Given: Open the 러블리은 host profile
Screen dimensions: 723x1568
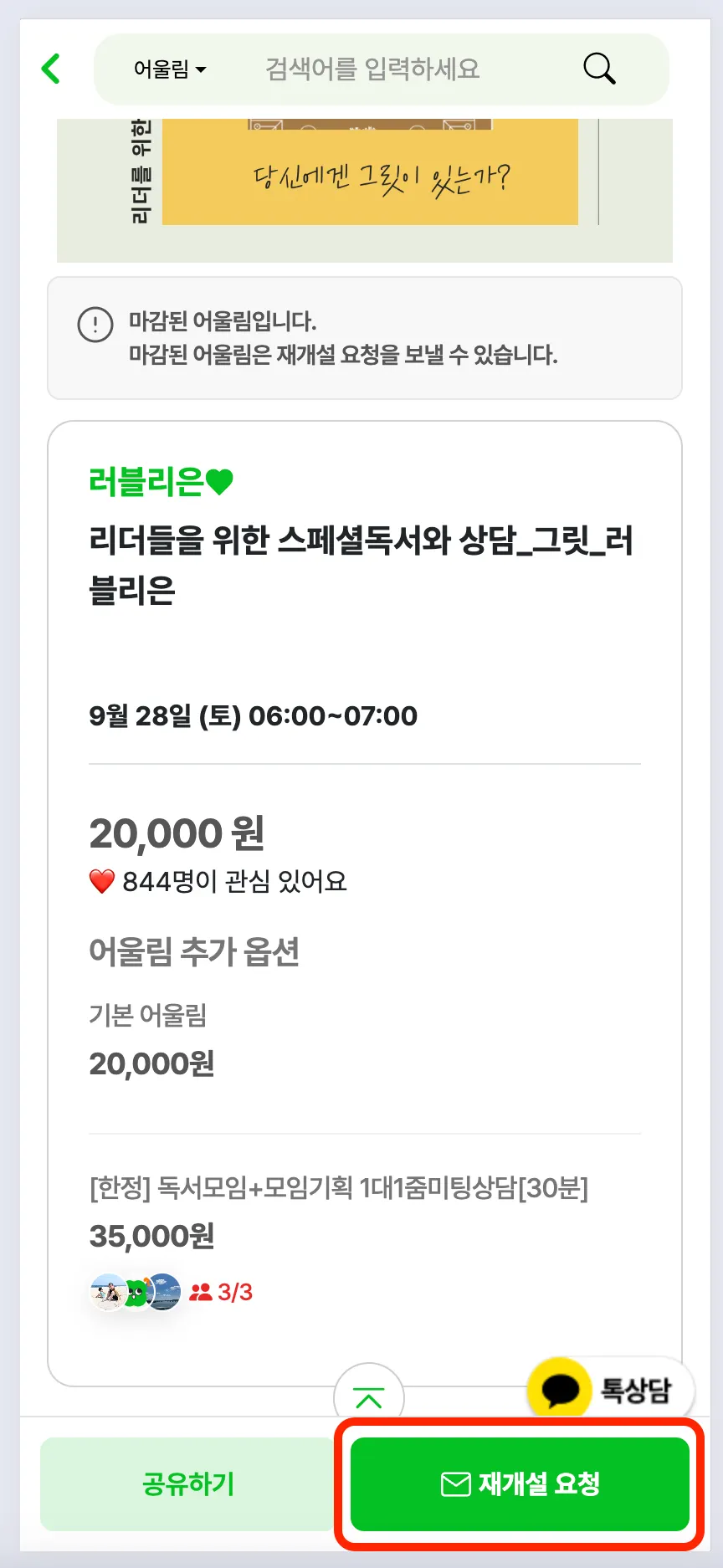Looking at the screenshot, I should point(161,482).
